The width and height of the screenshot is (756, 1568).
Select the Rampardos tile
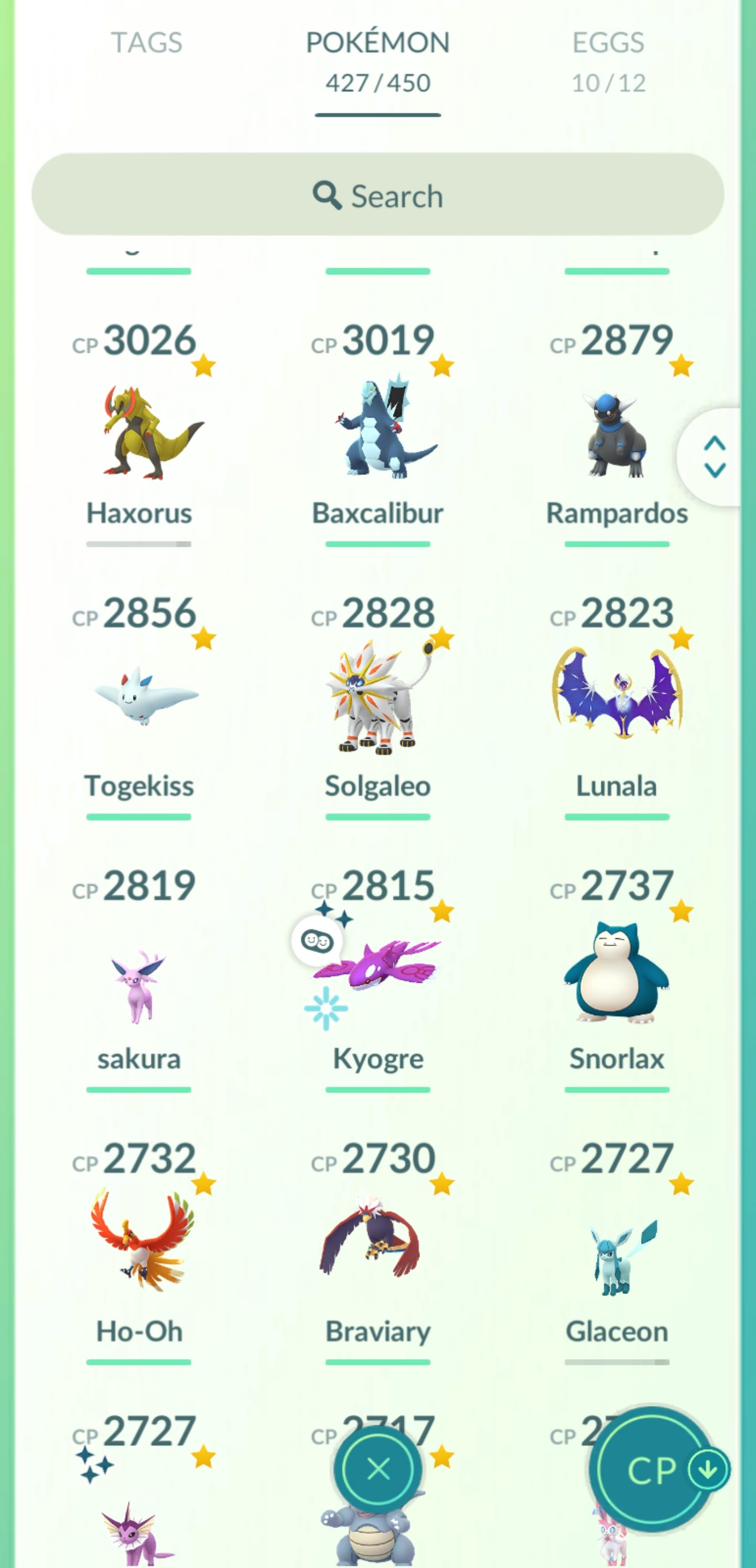[x=616, y=432]
